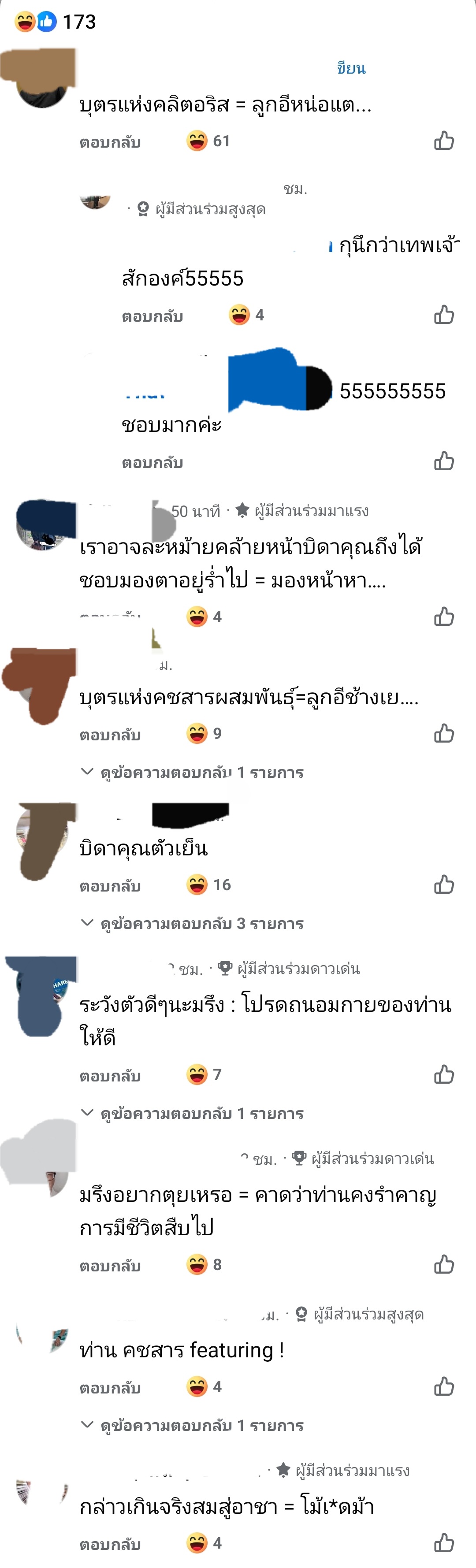Like the comment ending 'สักองค์55555'

pyautogui.click(x=444, y=315)
